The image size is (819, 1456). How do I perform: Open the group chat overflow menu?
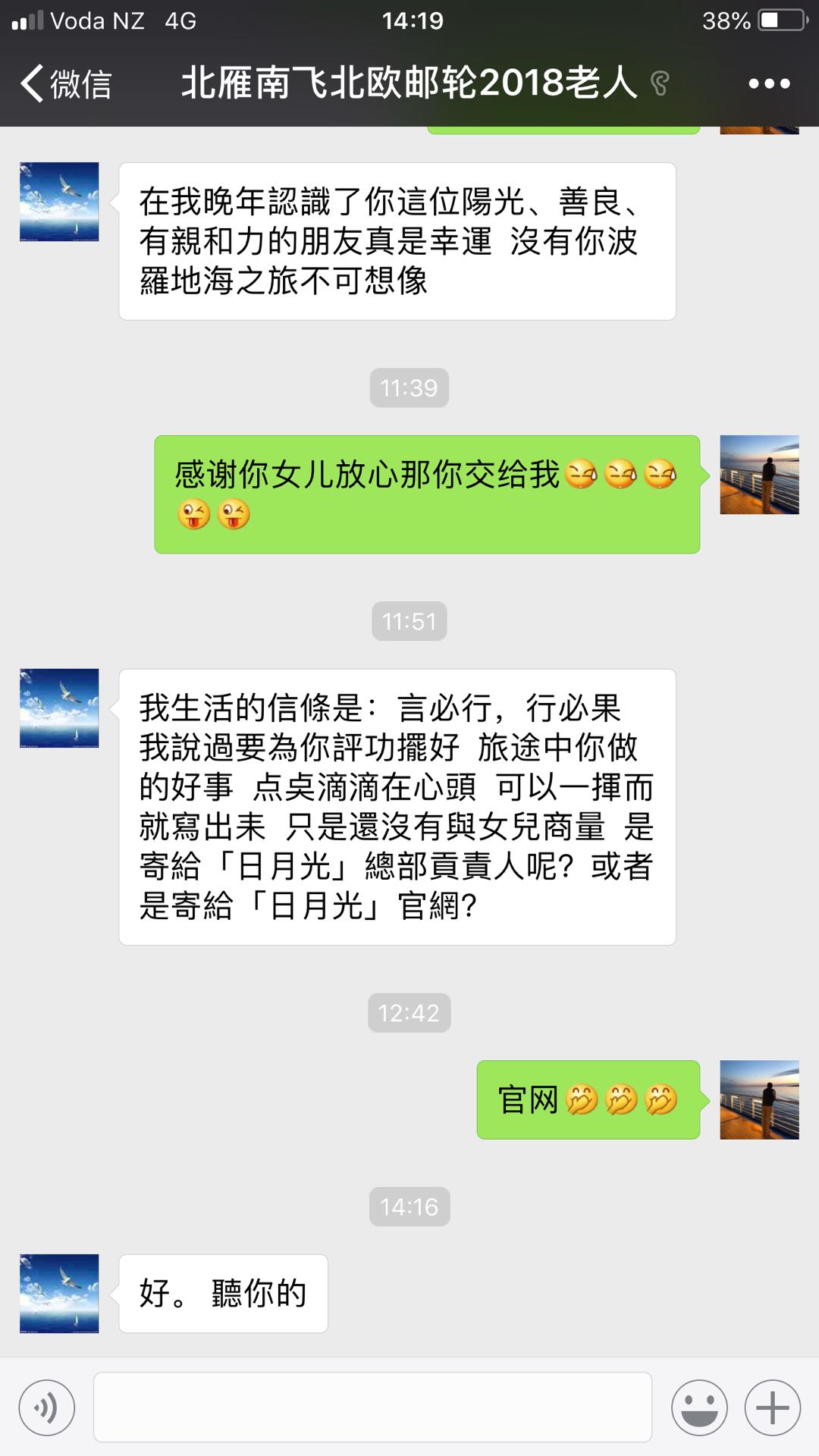[769, 83]
